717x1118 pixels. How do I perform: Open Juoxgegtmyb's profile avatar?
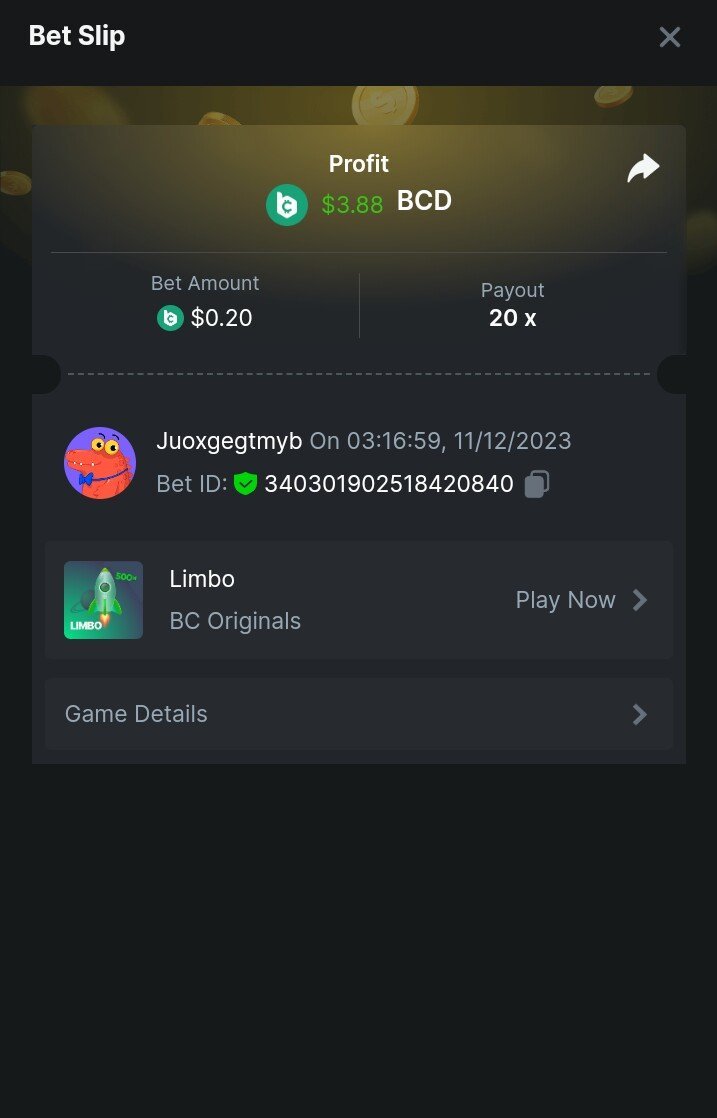[100, 463]
